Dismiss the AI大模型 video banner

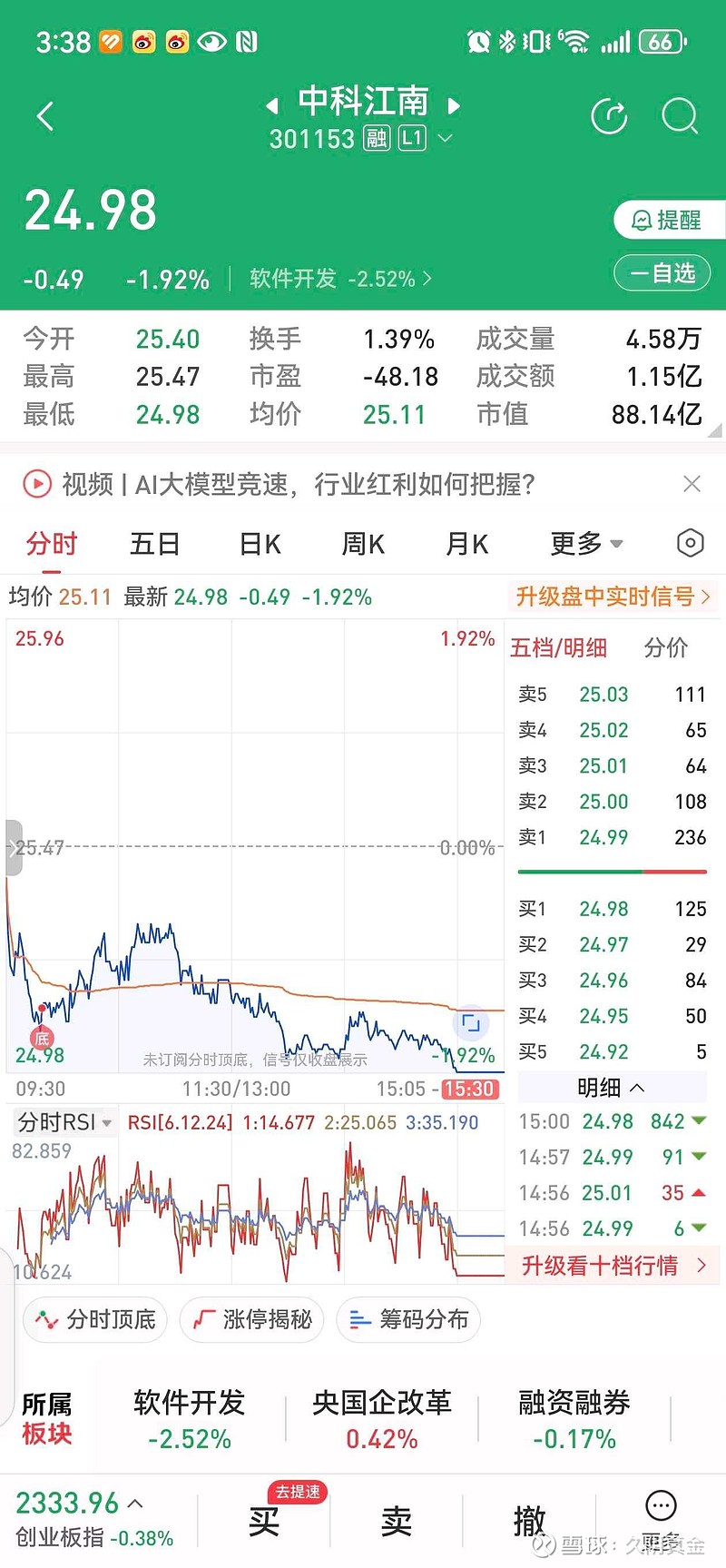pyautogui.click(x=692, y=484)
